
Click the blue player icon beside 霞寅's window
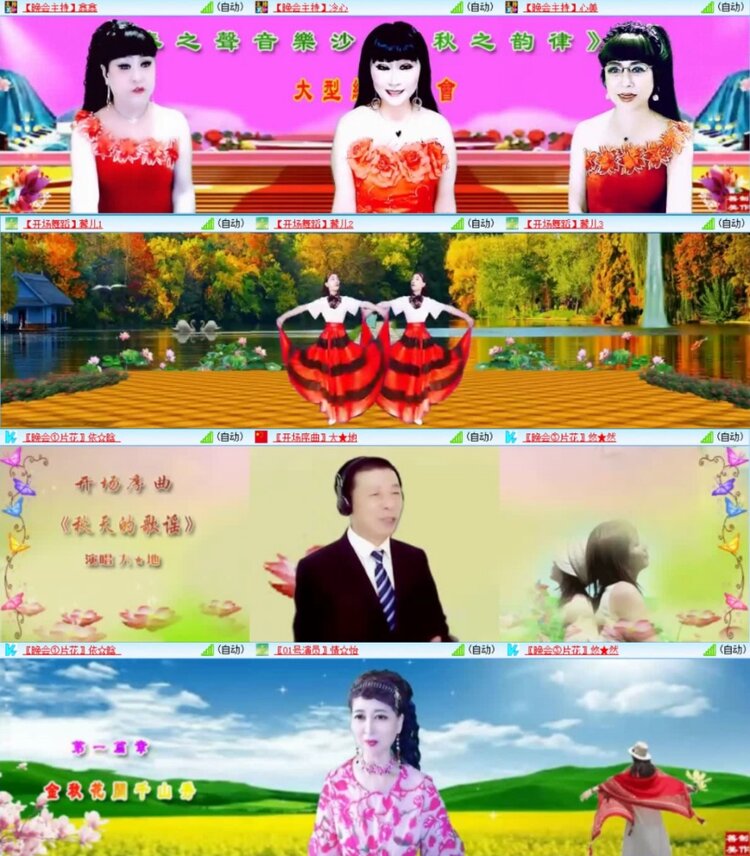pyautogui.click(x=10, y=6)
